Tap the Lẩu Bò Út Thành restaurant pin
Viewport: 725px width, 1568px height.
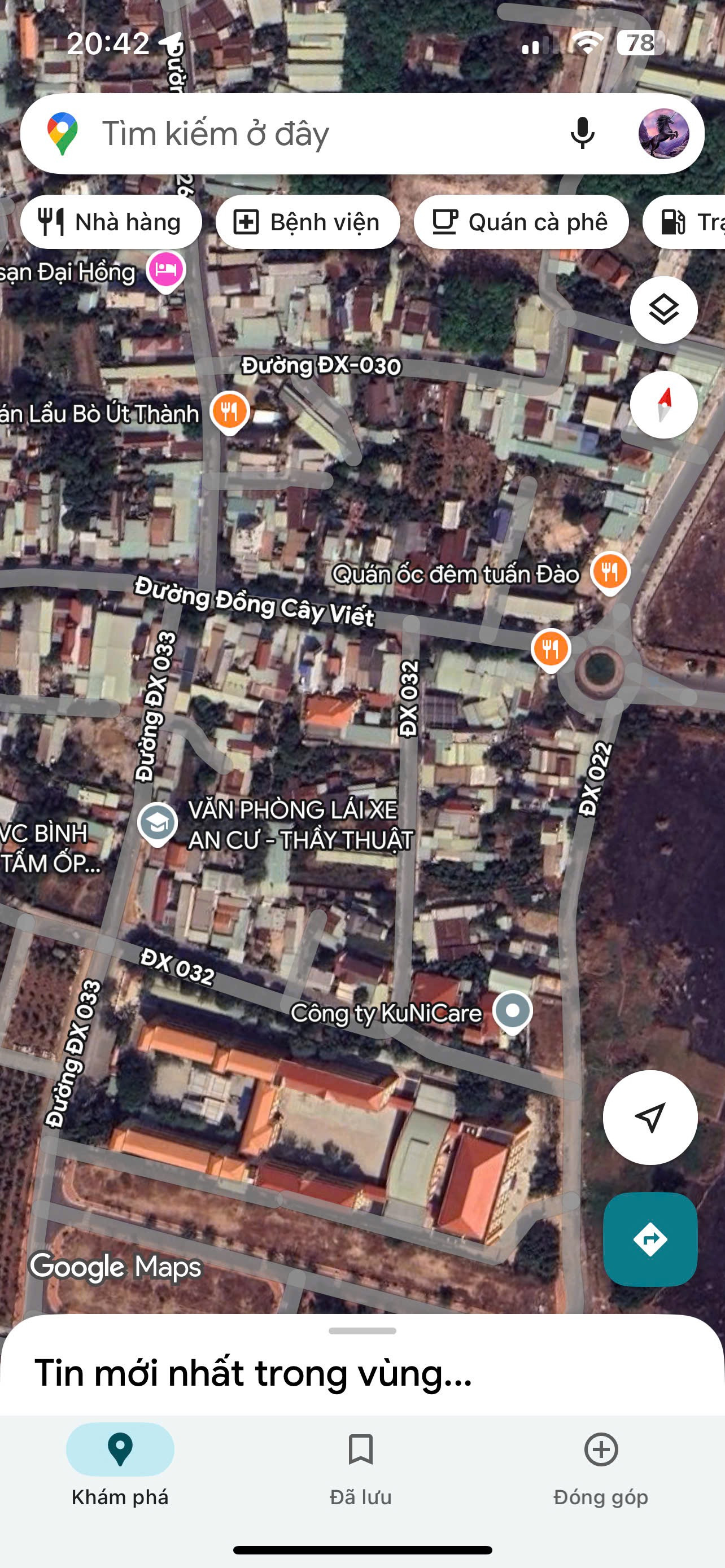[229, 412]
